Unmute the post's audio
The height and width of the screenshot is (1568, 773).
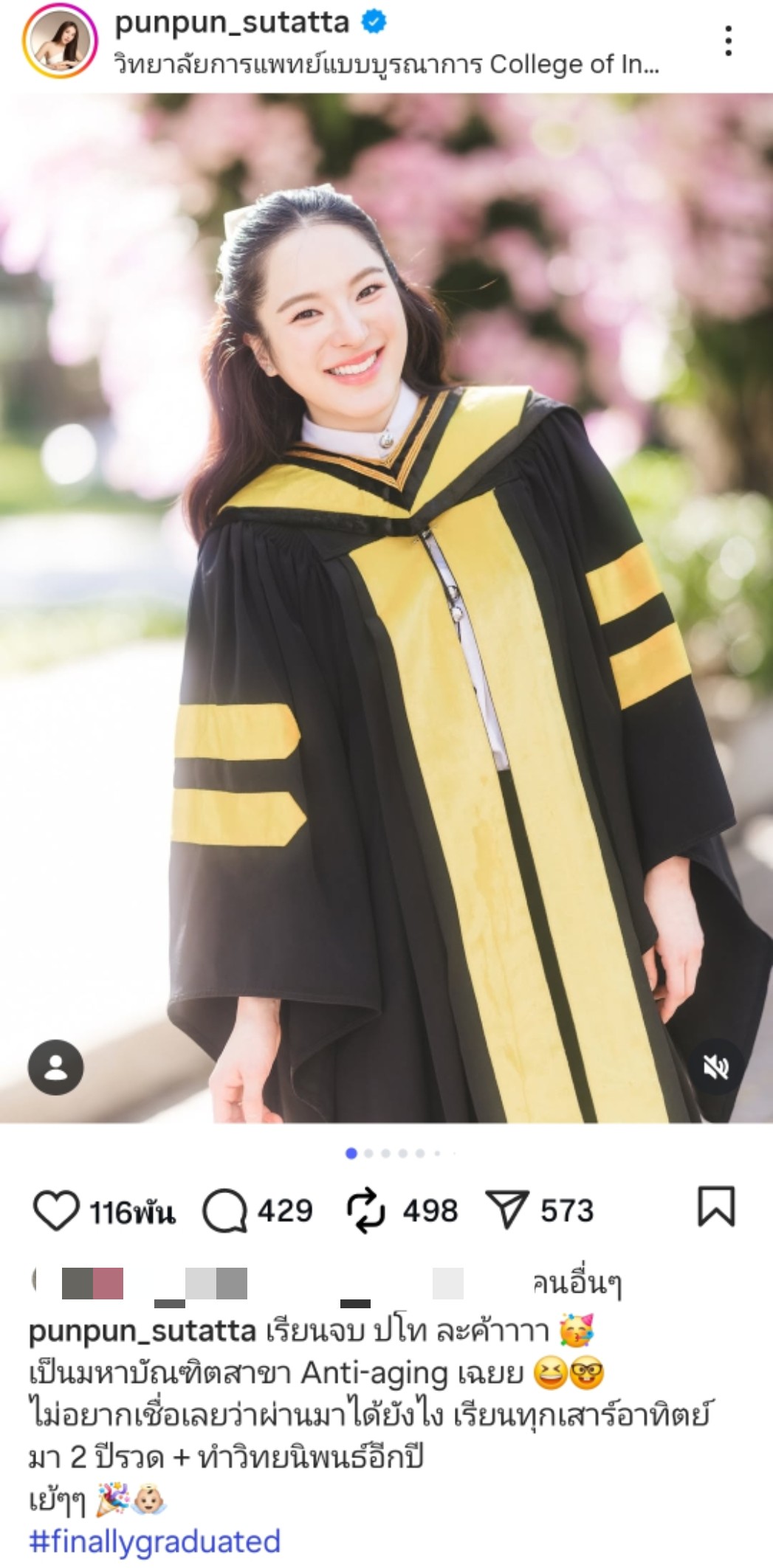[715, 1066]
